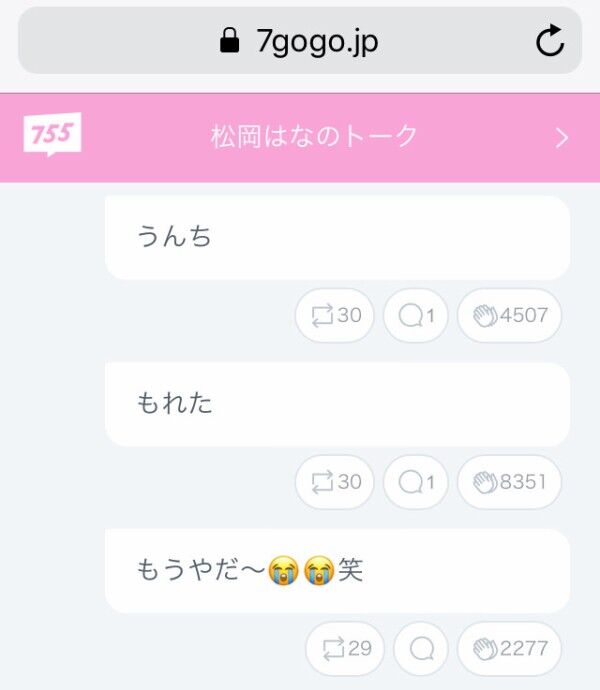This screenshot has height=690, width=600.
Task: Tap the 7gogo.jp address bar
Action: tap(298, 41)
